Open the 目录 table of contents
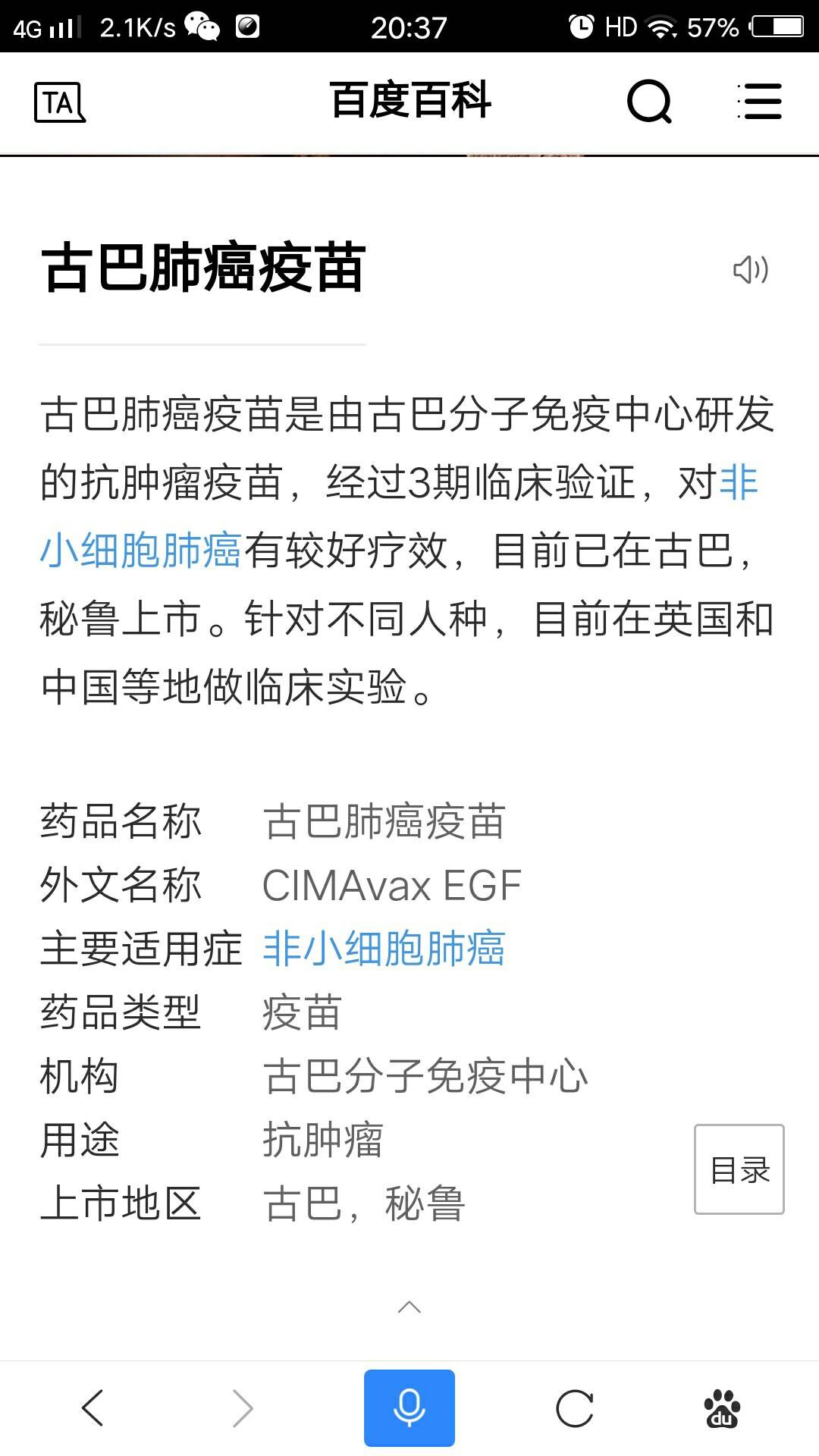This screenshot has height=1456, width=819. [x=739, y=1169]
